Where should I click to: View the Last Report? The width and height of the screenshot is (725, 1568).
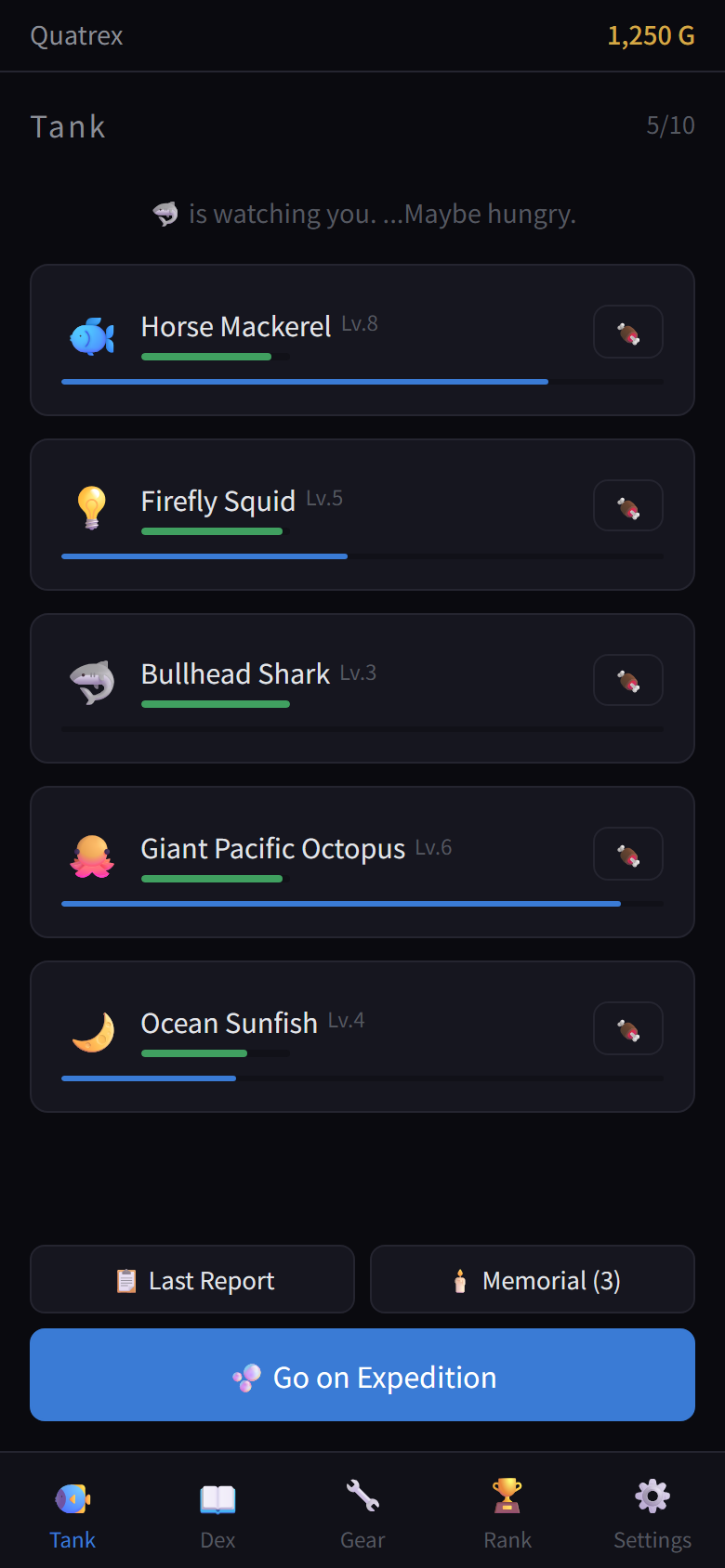point(192,1279)
